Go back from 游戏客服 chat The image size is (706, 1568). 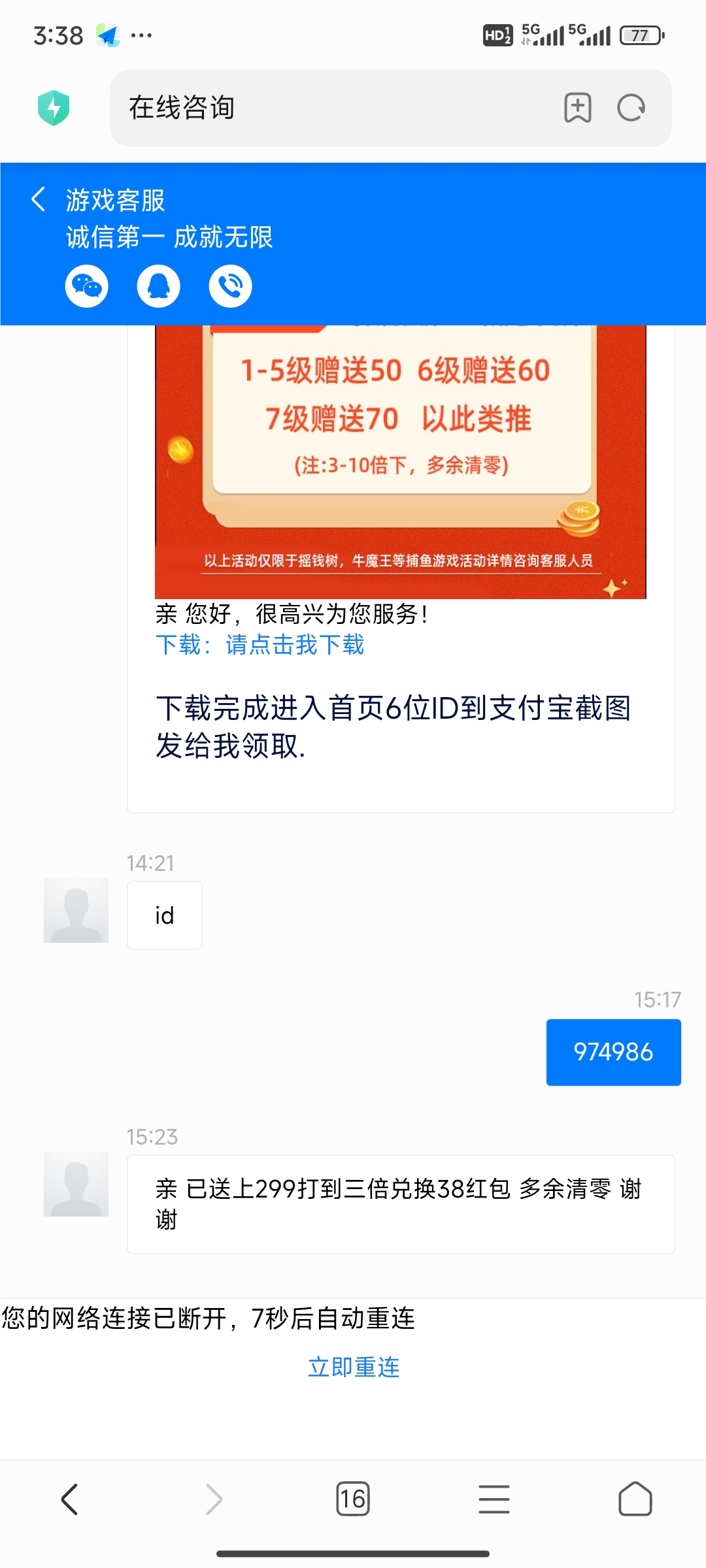click(39, 199)
